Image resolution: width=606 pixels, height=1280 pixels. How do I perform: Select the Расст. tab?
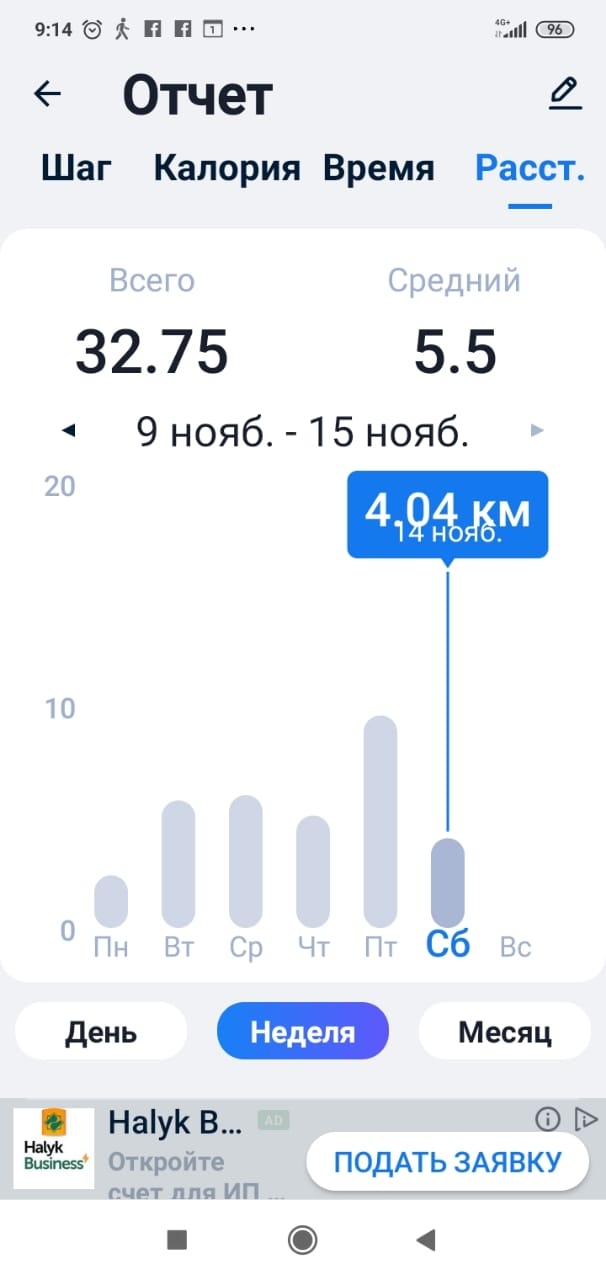pyautogui.click(x=529, y=168)
